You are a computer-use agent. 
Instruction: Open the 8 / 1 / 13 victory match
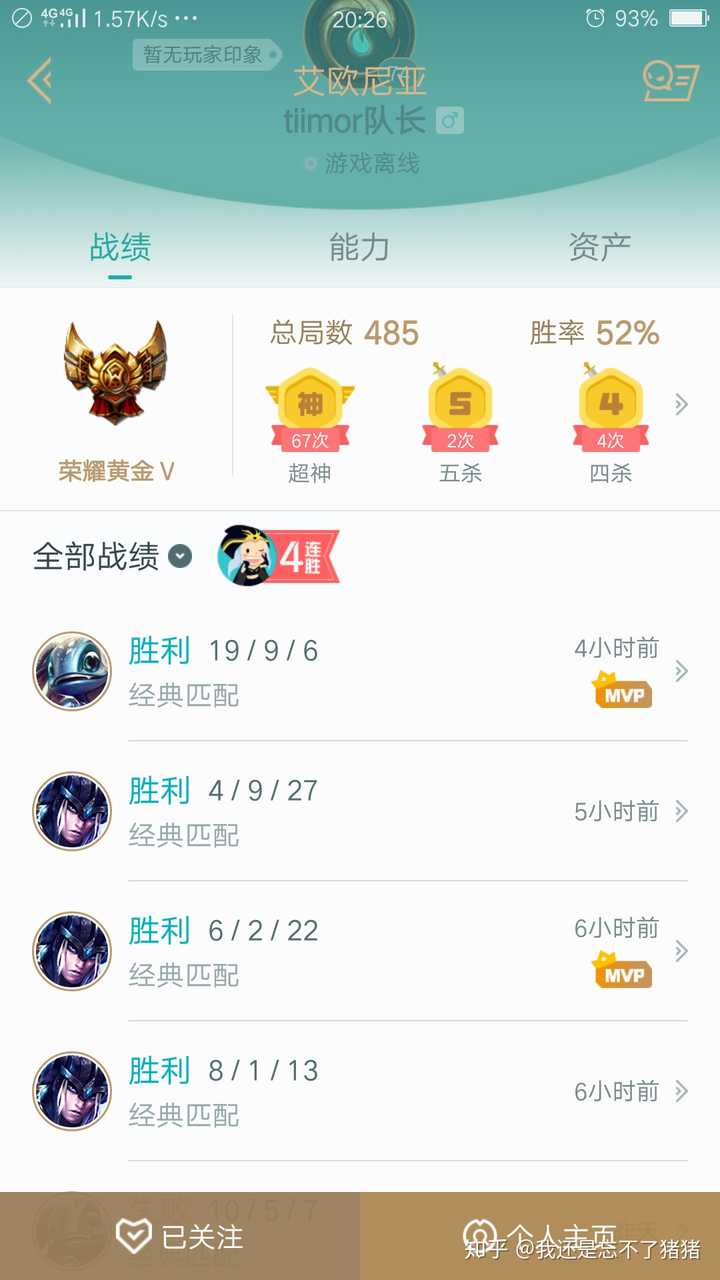tap(360, 1091)
